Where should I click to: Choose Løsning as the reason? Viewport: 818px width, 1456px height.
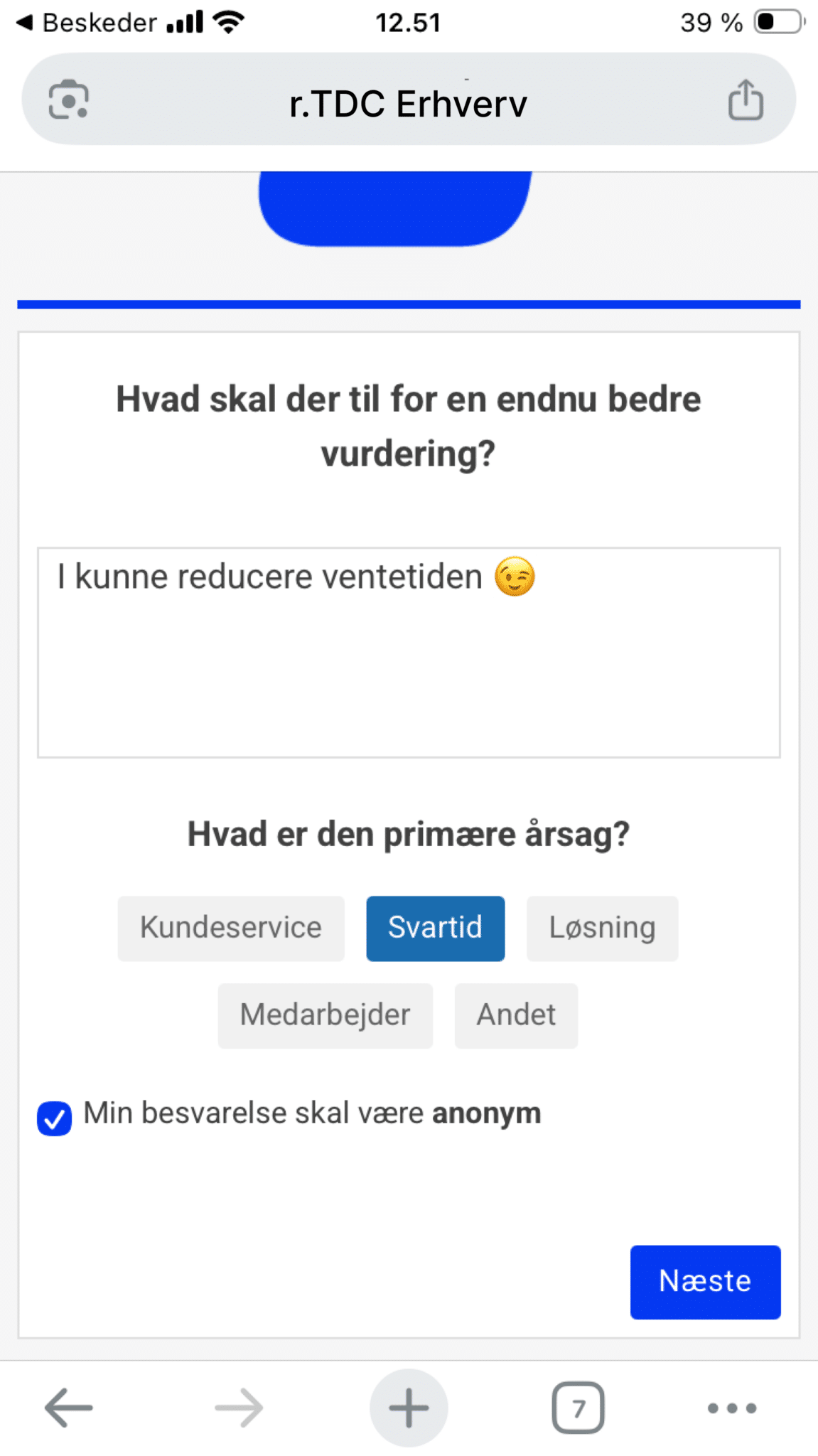[602, 928]
